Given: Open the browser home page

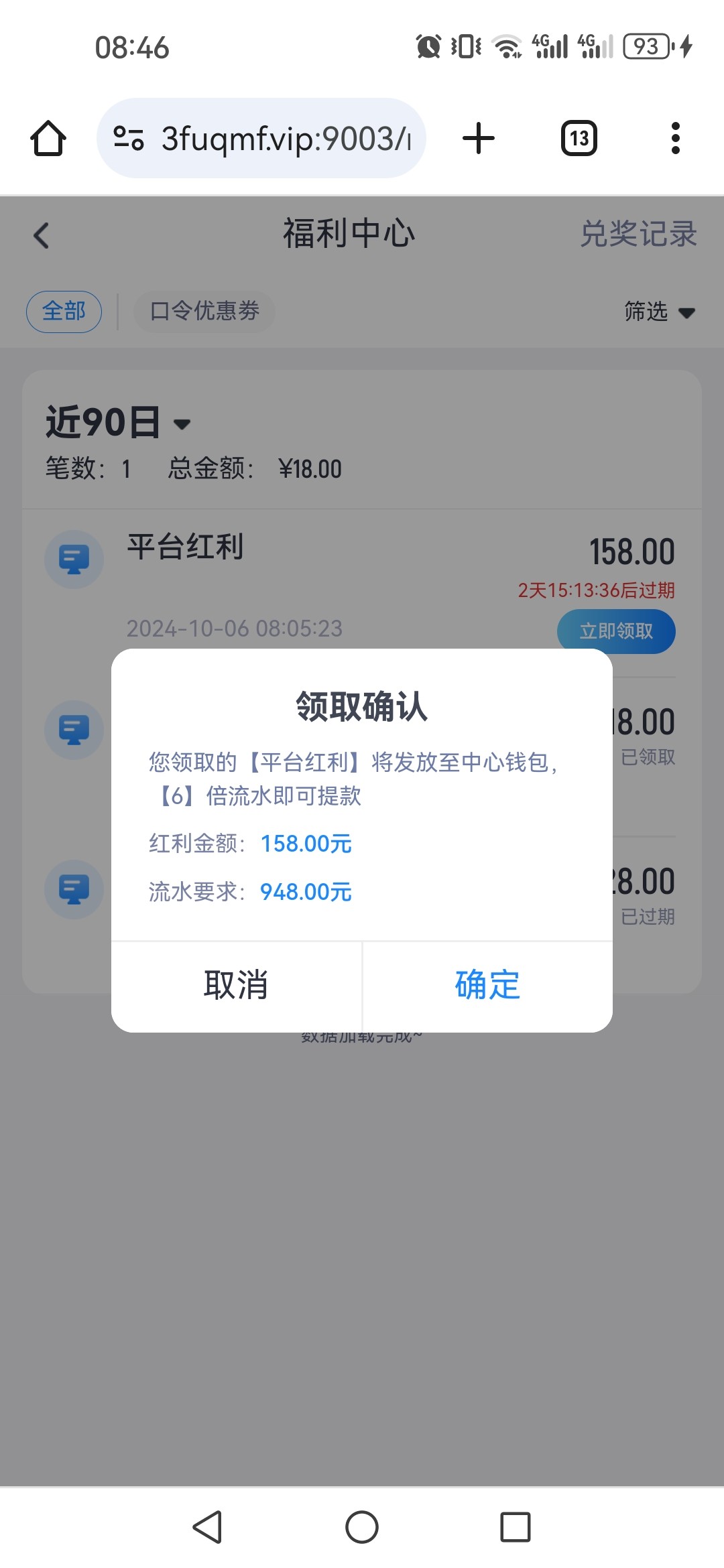Looking at the screenshot, I should [x=48, y=139].
